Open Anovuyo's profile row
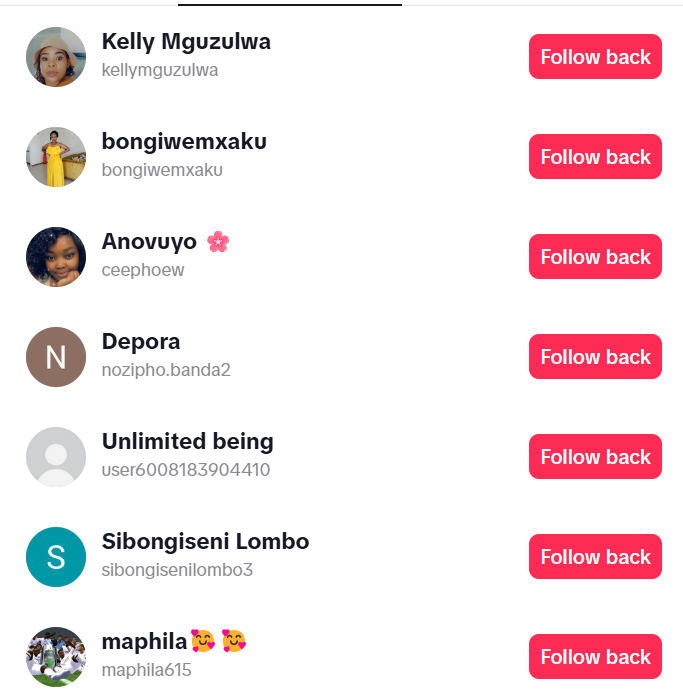This screenshot has width=683, height=693. click(x=150, y=242)
